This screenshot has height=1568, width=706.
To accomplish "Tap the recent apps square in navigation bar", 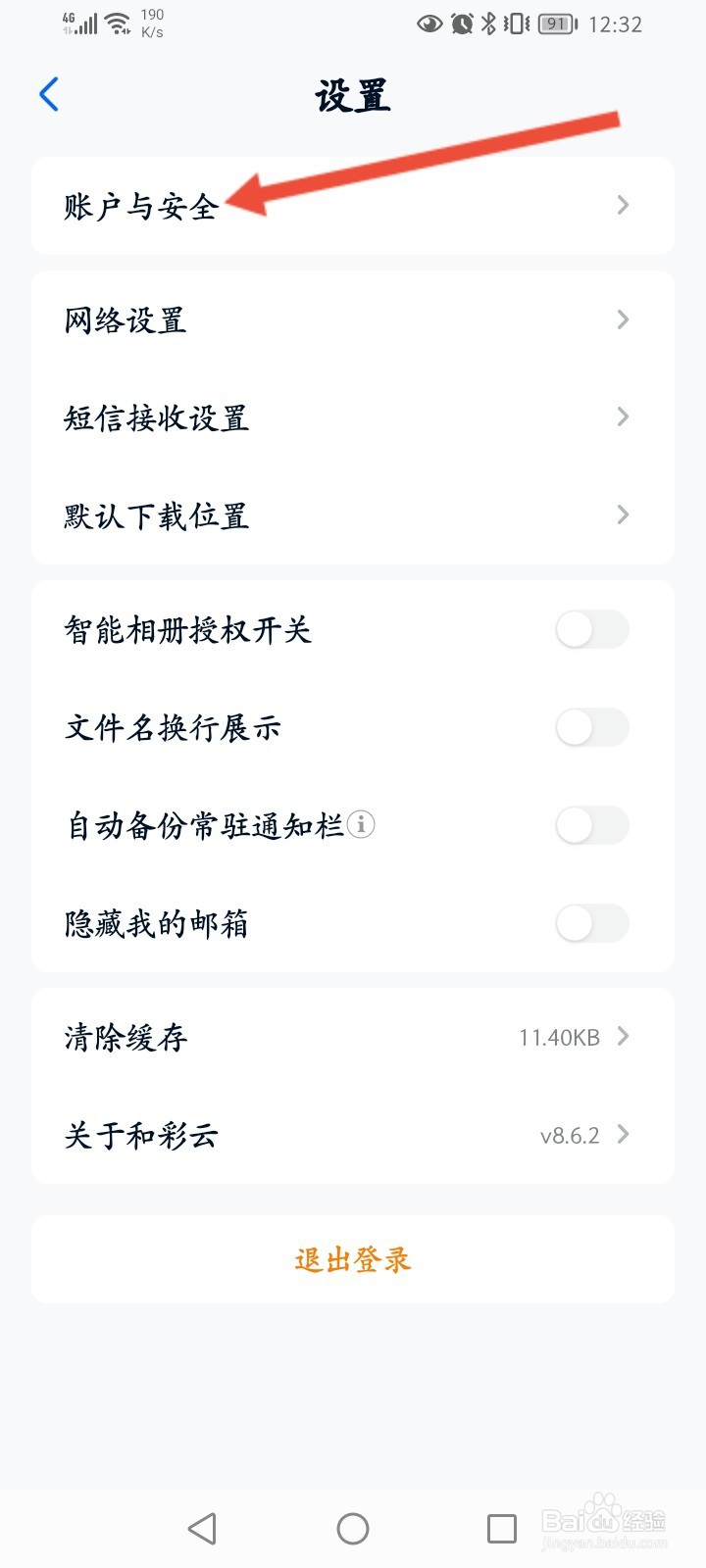I will click(501, 1527).
